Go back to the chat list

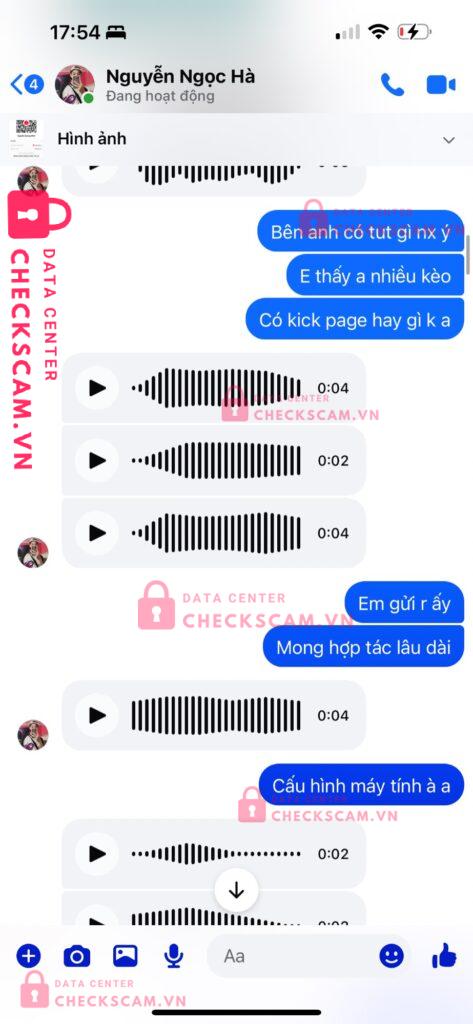click(x=26, y=84)
